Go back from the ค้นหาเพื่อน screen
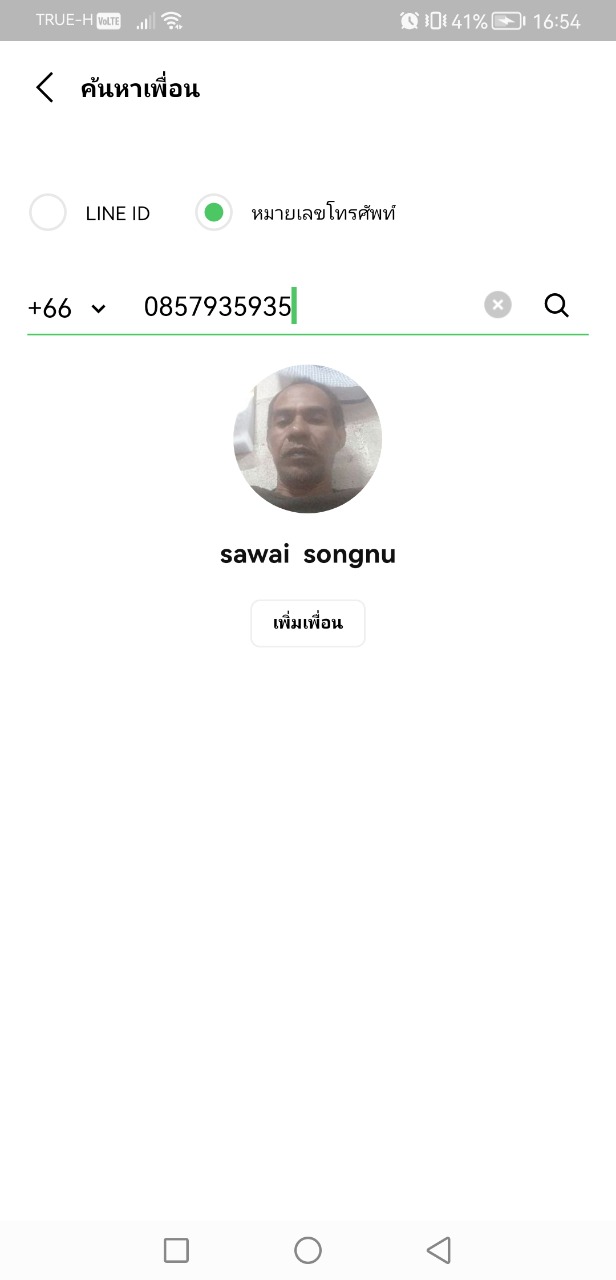Viewport: 616px width, 1280px height. click(x=44, y=88)
